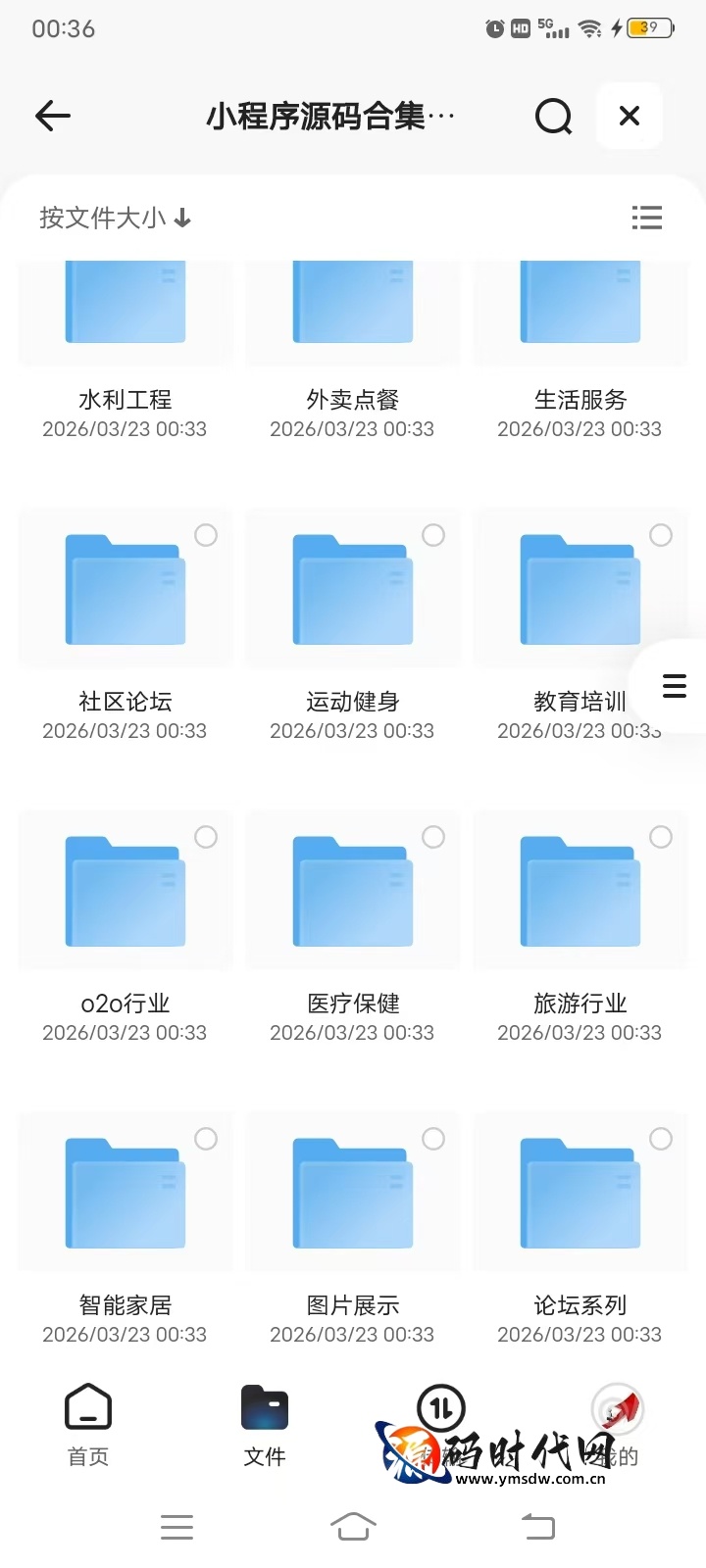The image size is (706, 1568).
Task: Reverse sort order with the down arrow
Action: (x=181, y=218)
